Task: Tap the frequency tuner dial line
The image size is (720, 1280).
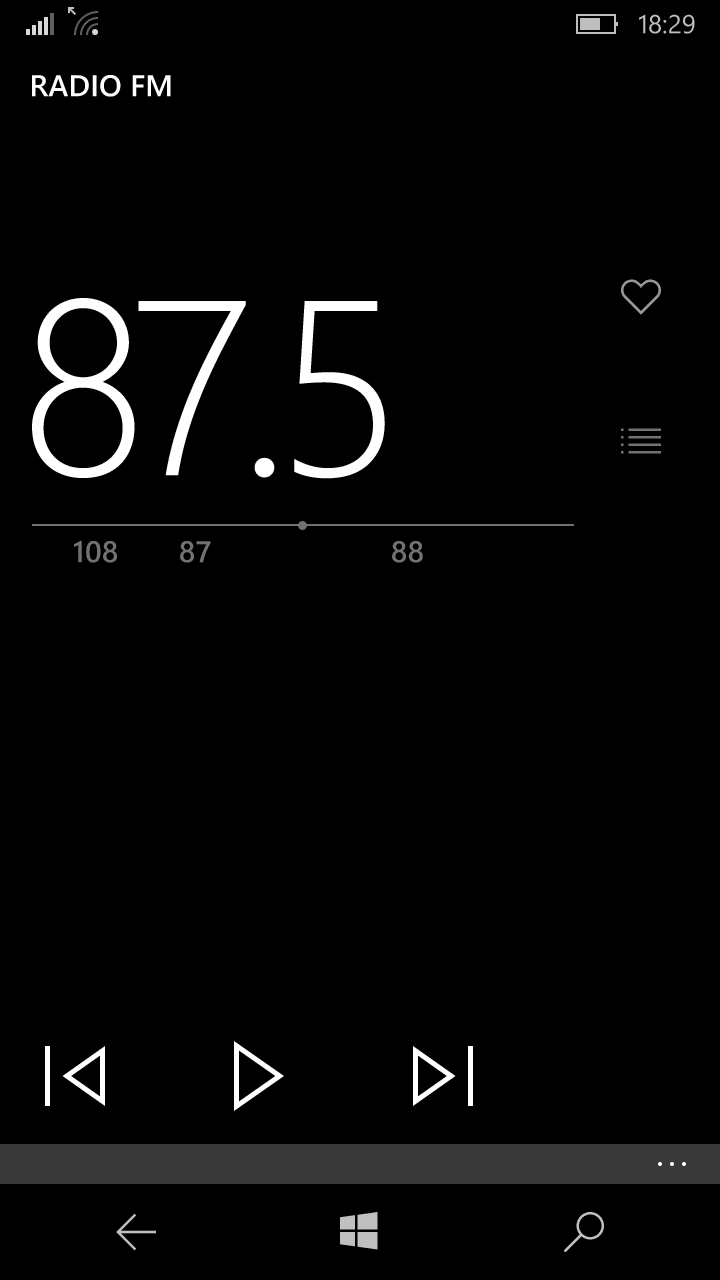Action: pyautogui.click(x=303, y=525)
